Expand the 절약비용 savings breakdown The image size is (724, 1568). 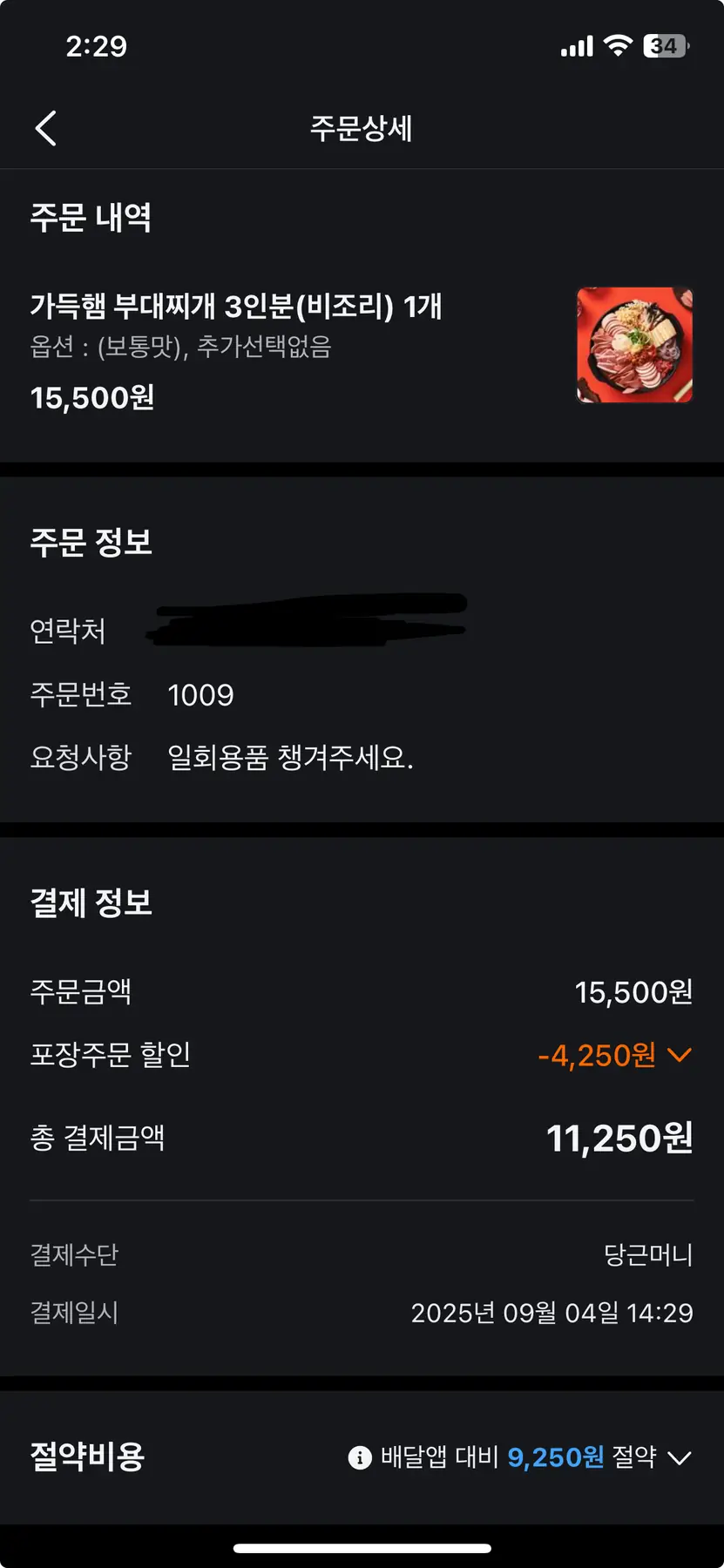point(679,1457)
